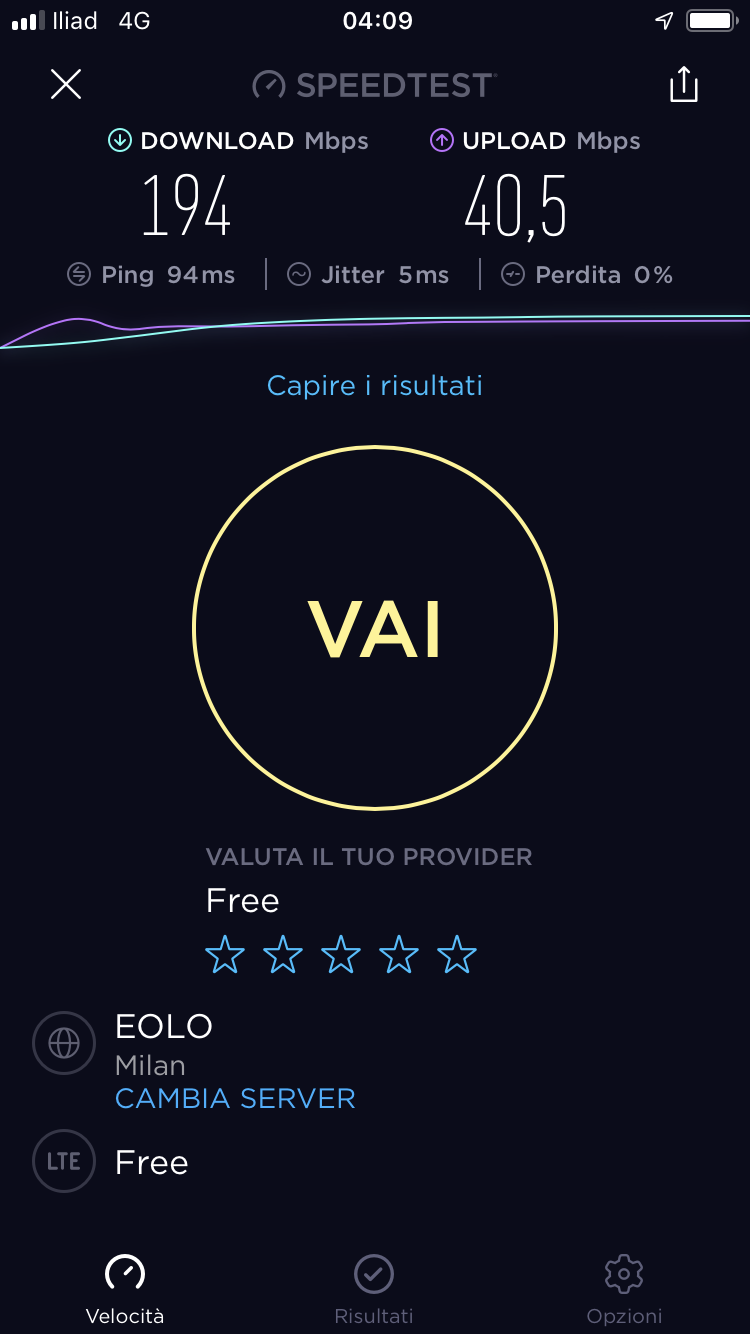The image size is (750, 1334).
Task: Rate provider Free with three stars
Action: coord(341,955)
